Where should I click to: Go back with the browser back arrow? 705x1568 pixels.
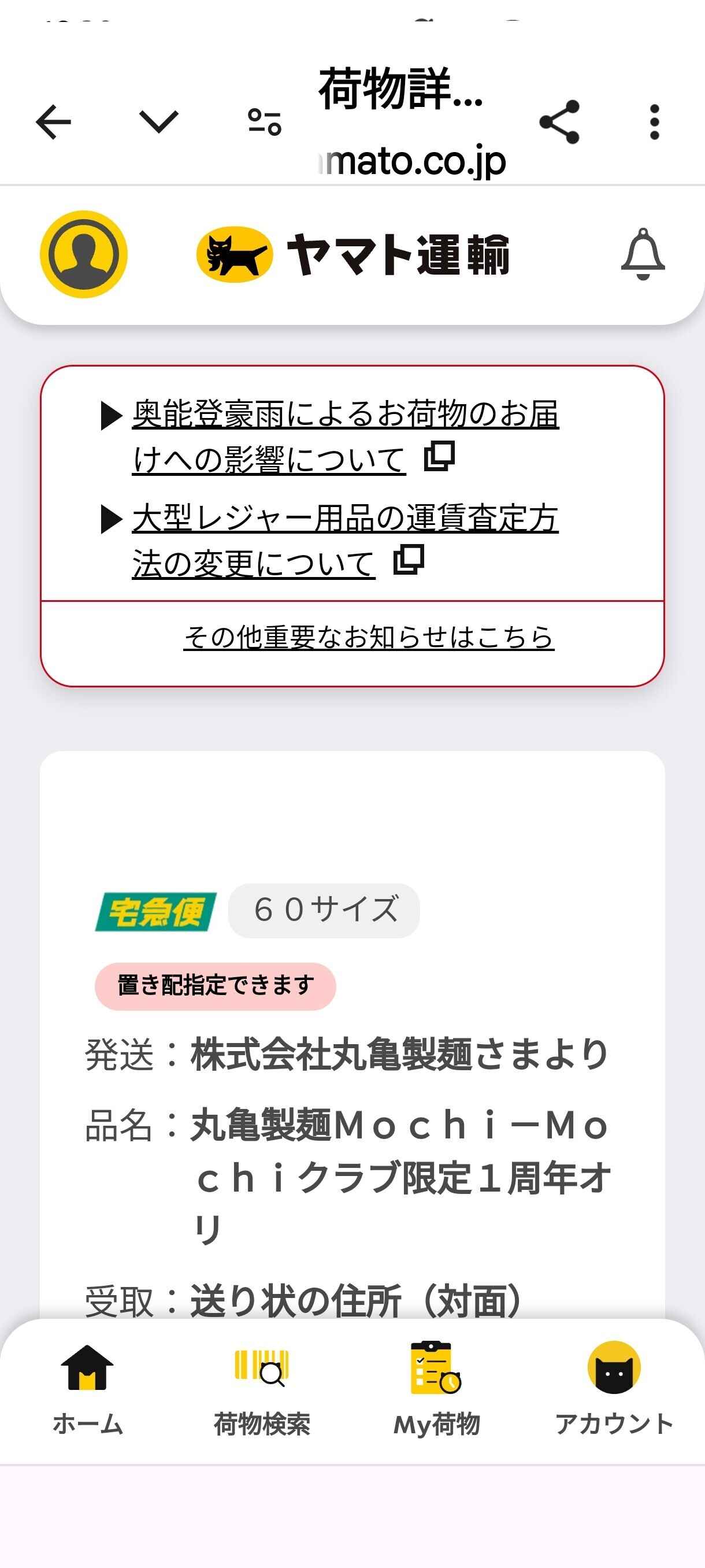pyautogui.click(x=54, y=122)
